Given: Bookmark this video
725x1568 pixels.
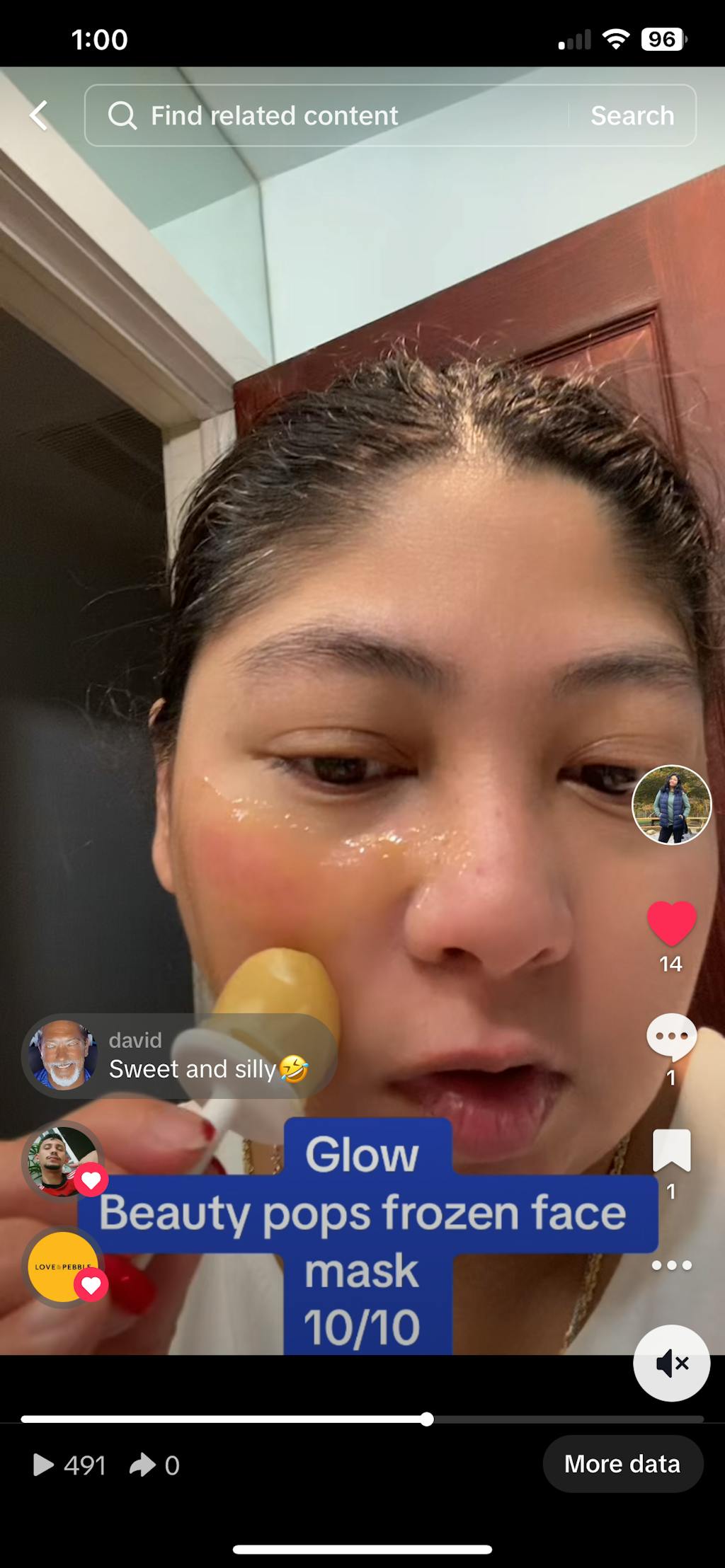Looking at the screenshot, I should 670,1151.
